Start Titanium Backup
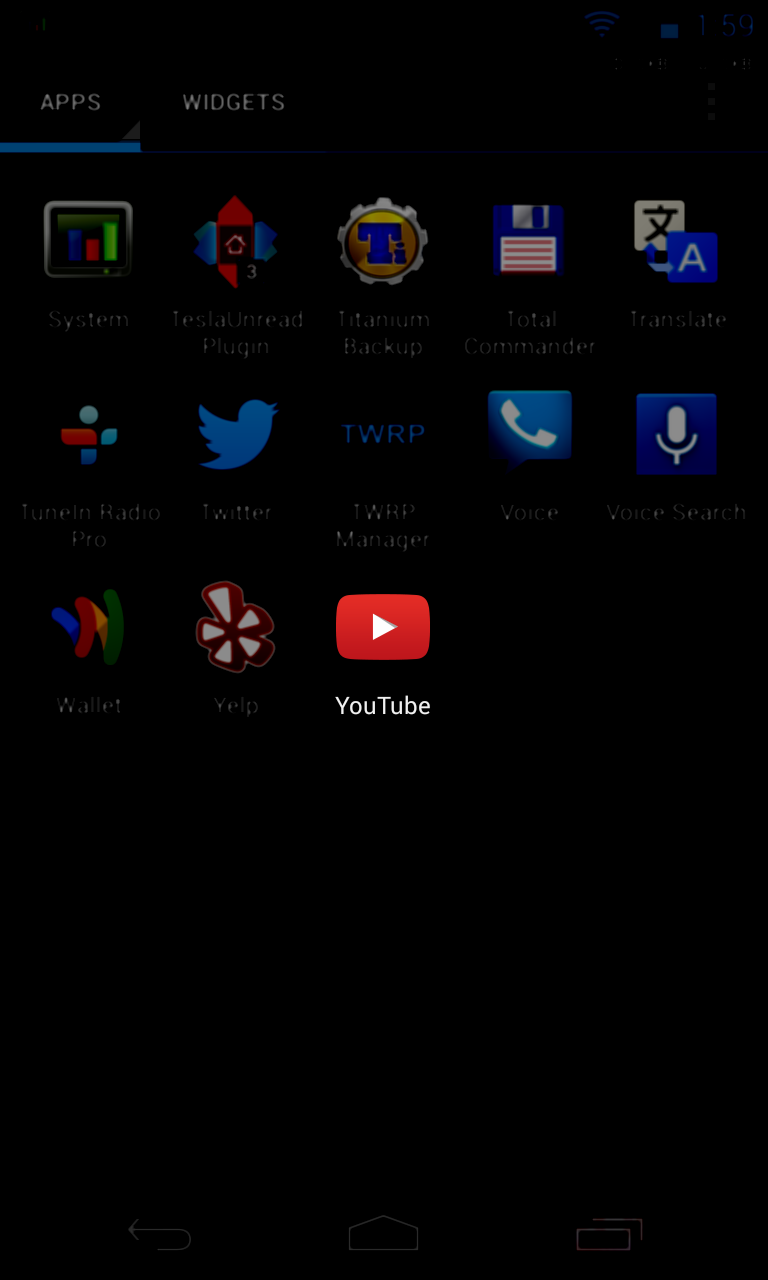 pyautogui.click(x=383, y=241)
